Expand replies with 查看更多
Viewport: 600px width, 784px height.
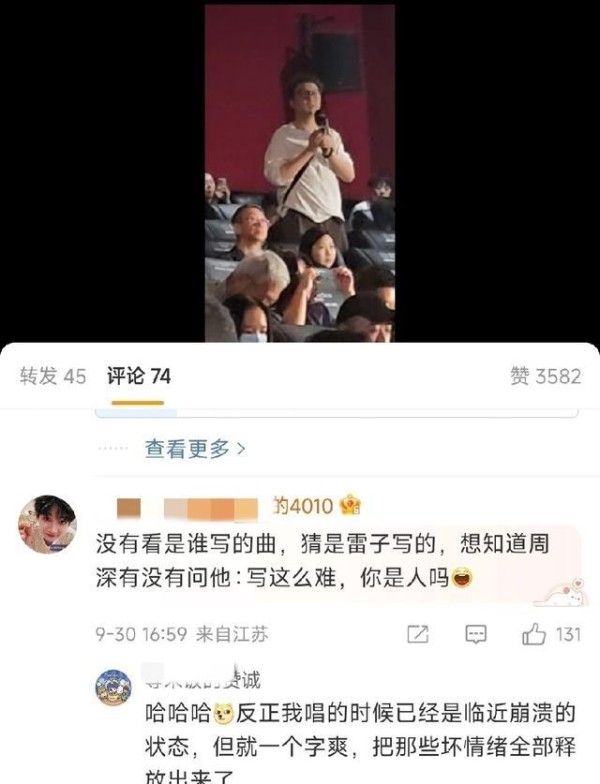[195, 448]
